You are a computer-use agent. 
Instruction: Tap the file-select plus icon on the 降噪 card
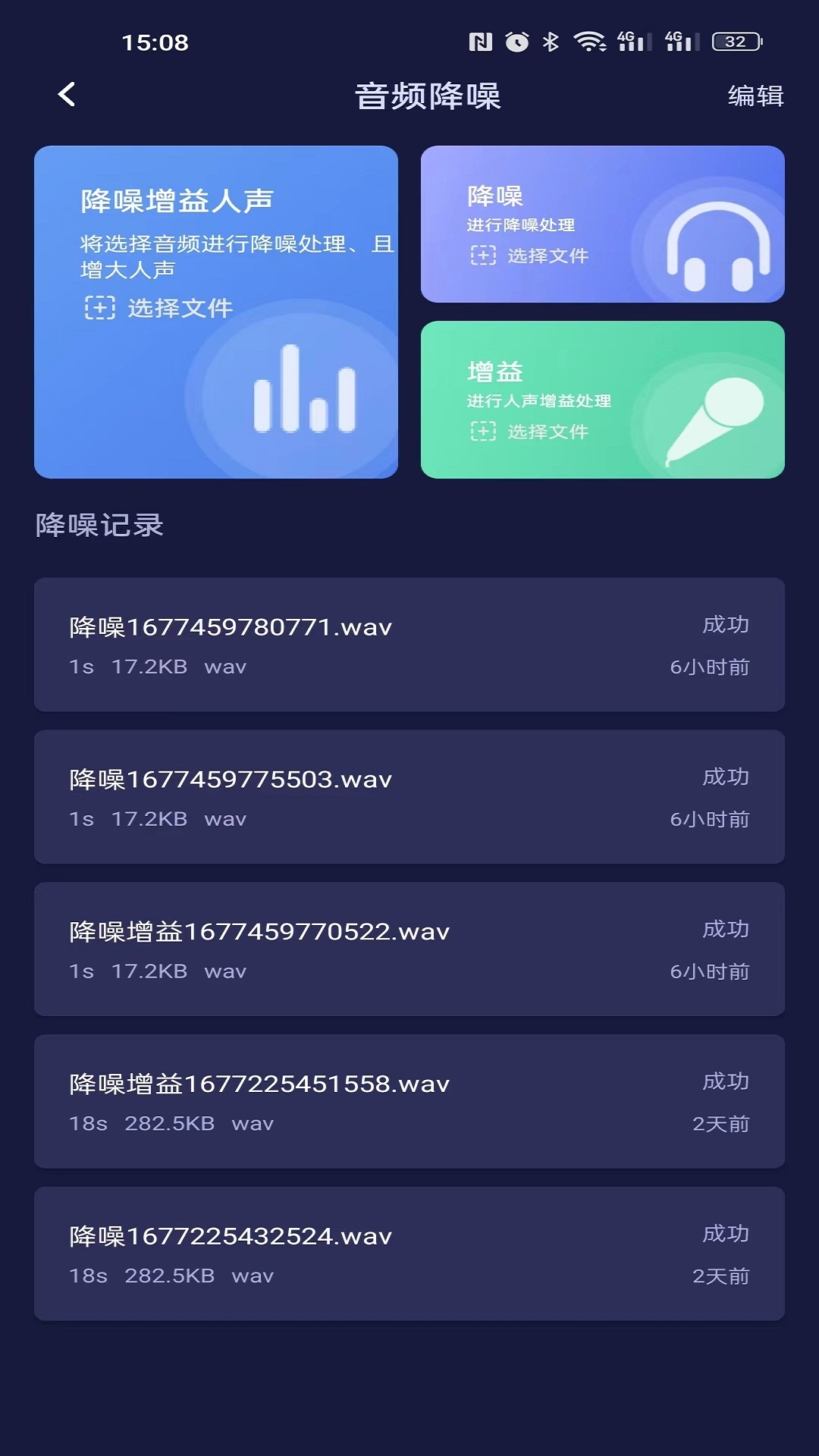point(482,256)
